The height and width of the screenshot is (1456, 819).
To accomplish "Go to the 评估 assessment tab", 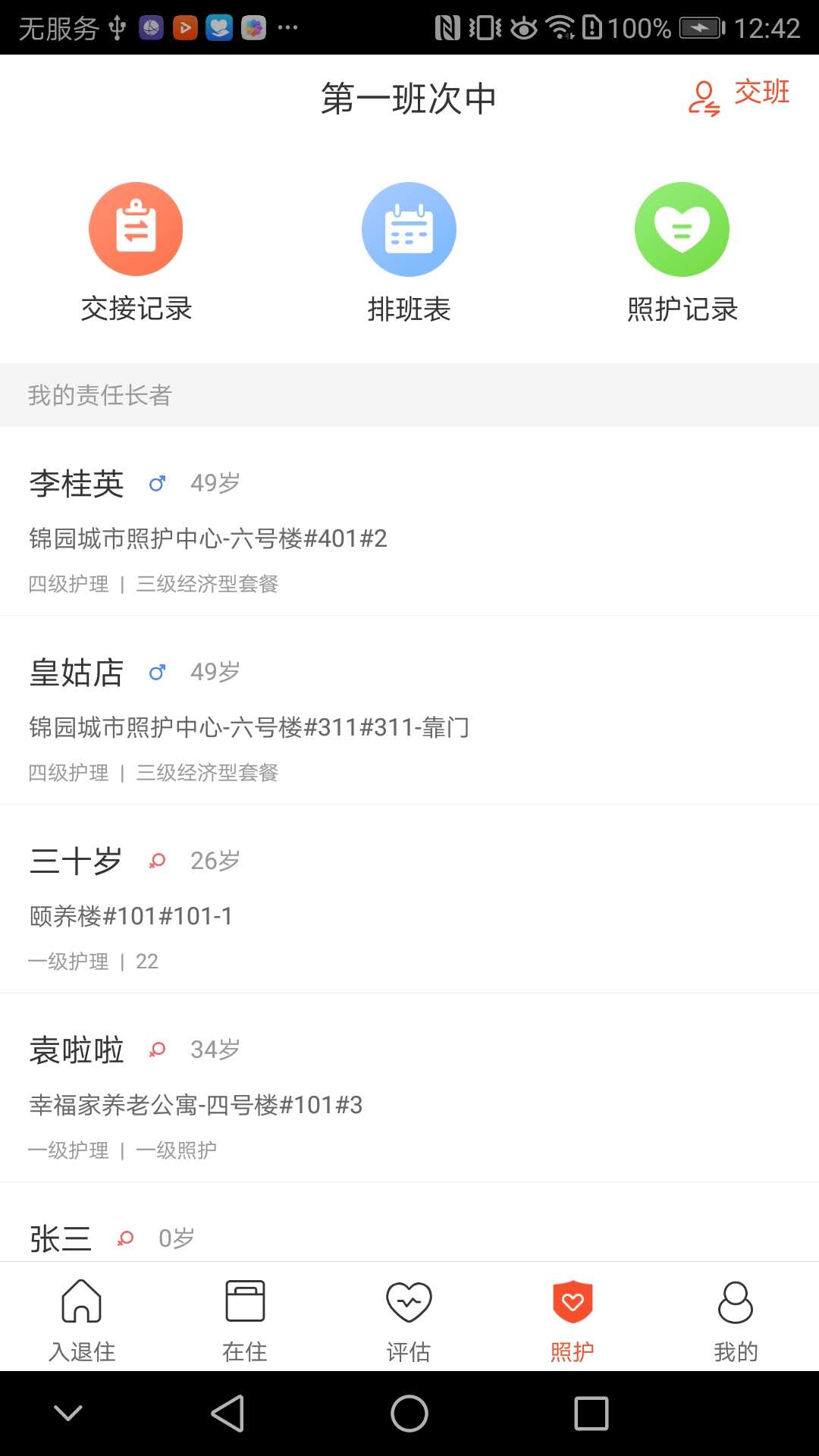I will 409,1318.
